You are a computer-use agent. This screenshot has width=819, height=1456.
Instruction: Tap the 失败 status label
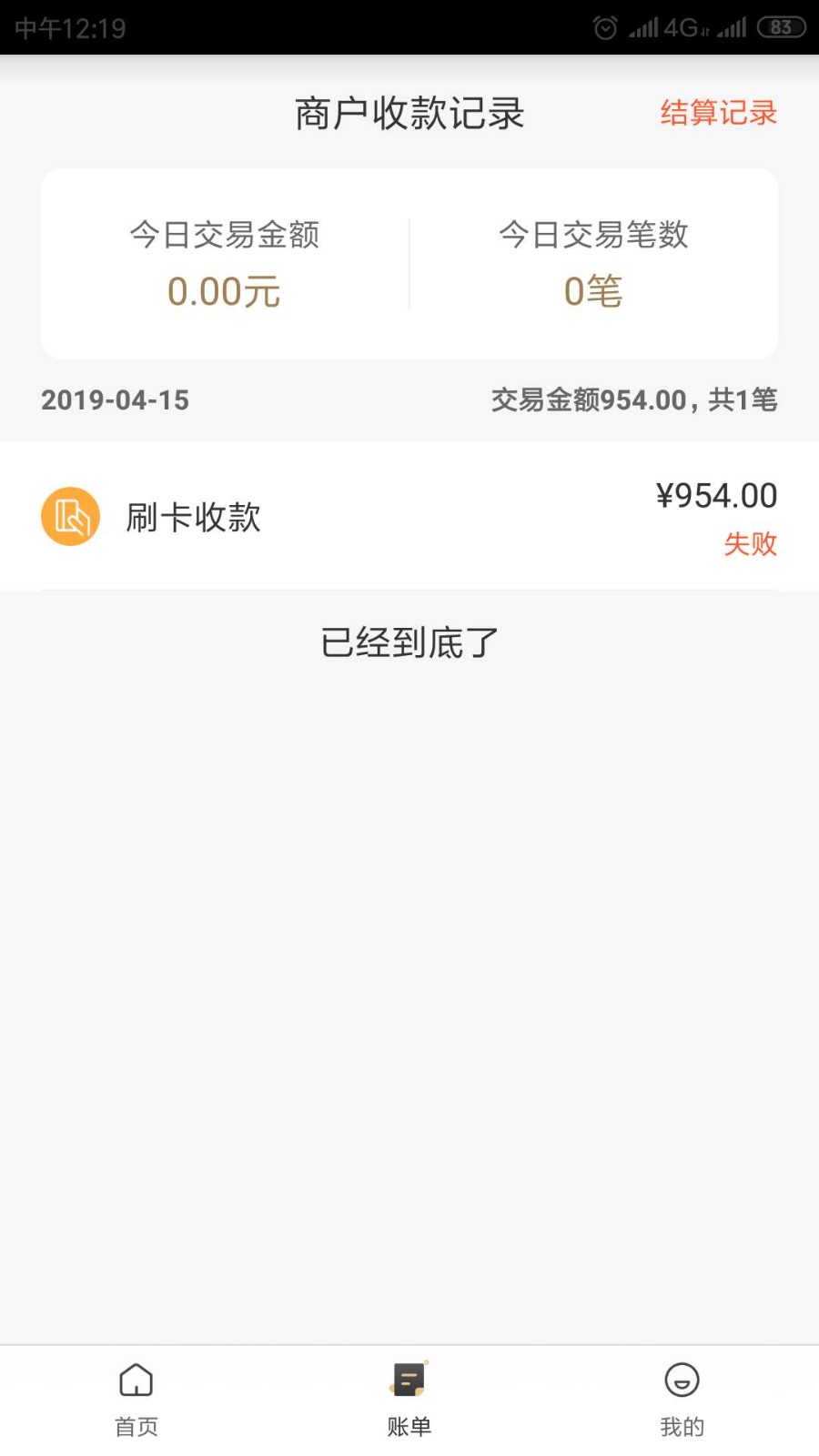pyautogui.click(x=750, y=543)
